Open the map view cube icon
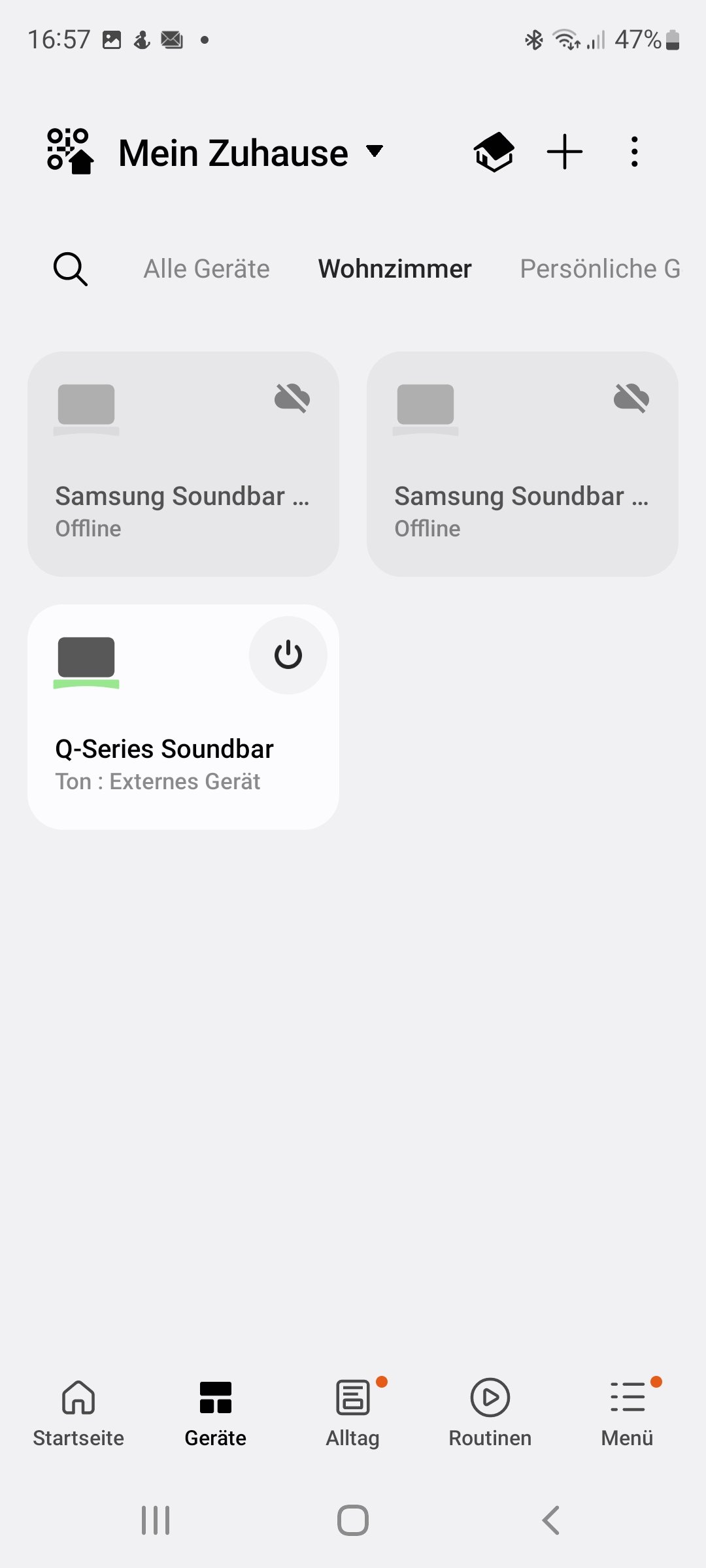The width and height of the screenshot is (706, 1568). click(x=494, y=152)
